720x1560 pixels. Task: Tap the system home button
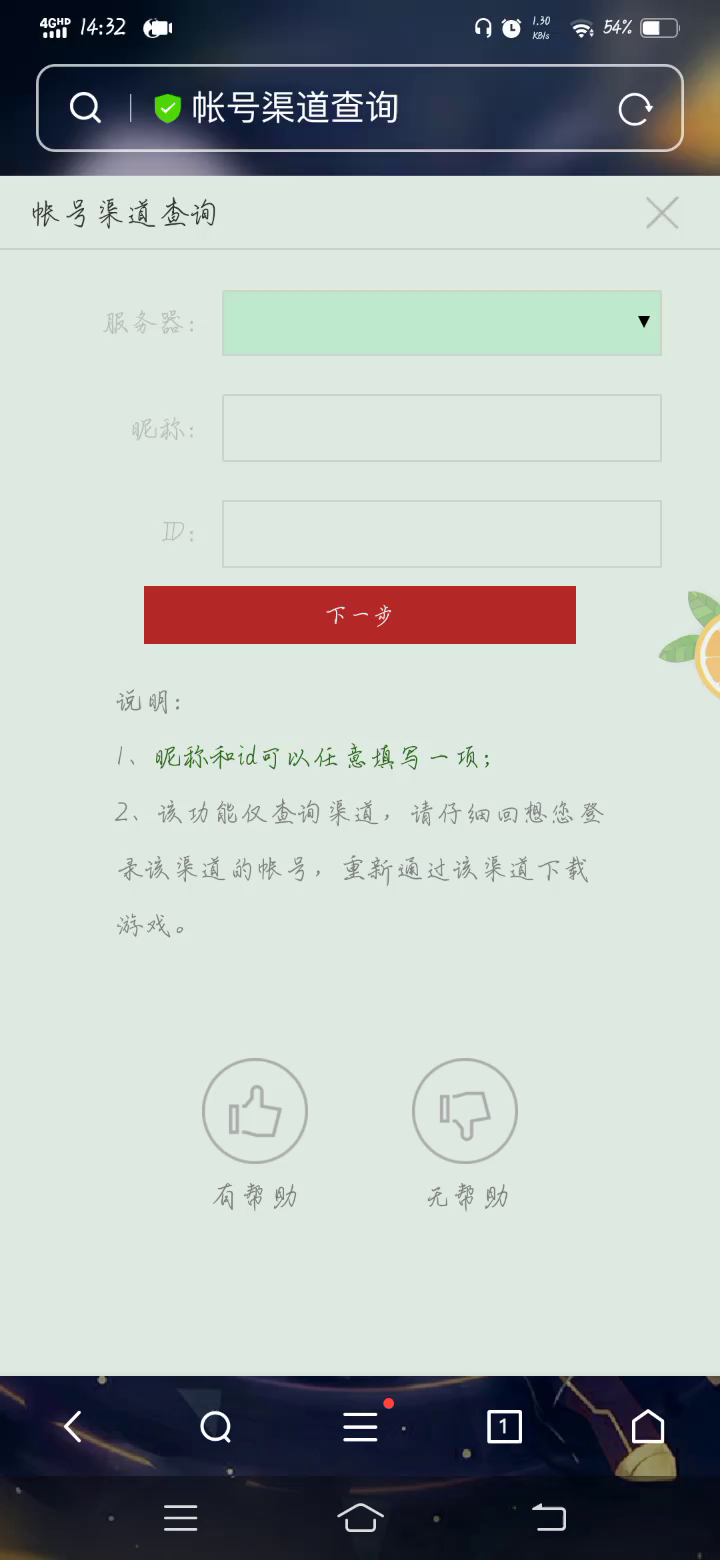pos(360,1517)
